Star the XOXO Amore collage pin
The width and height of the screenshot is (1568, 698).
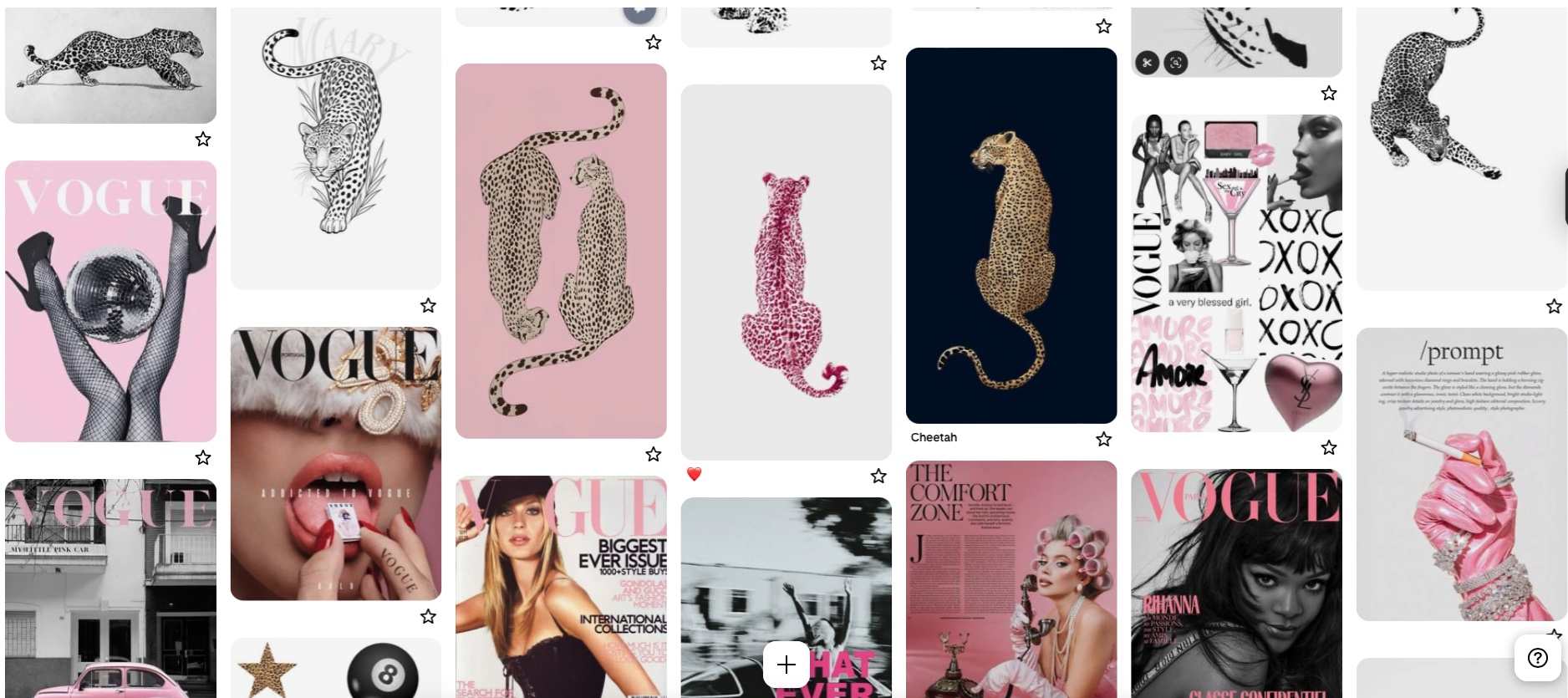1329,448
